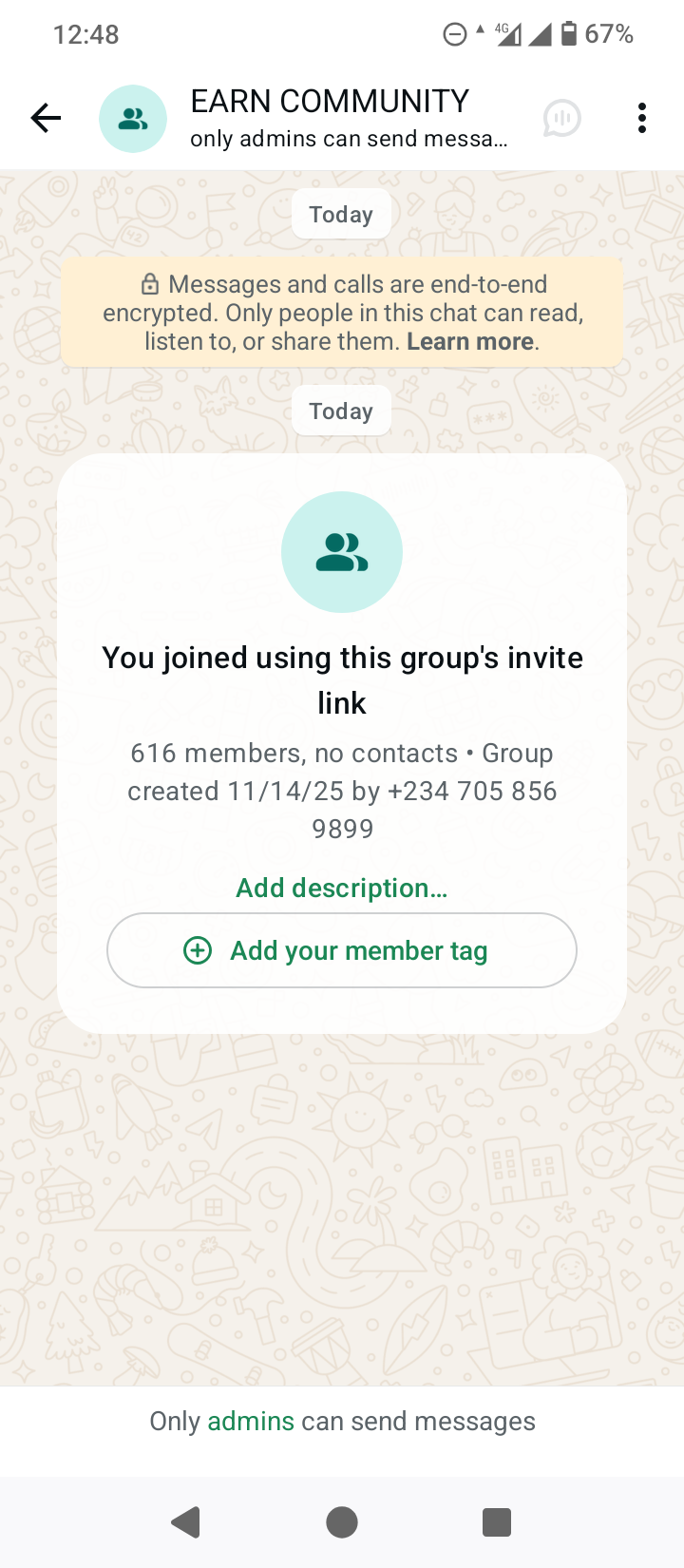Go to the home screen via system navigation
The width and height of the screenshot is (684, 1568).
point(342,1522)
